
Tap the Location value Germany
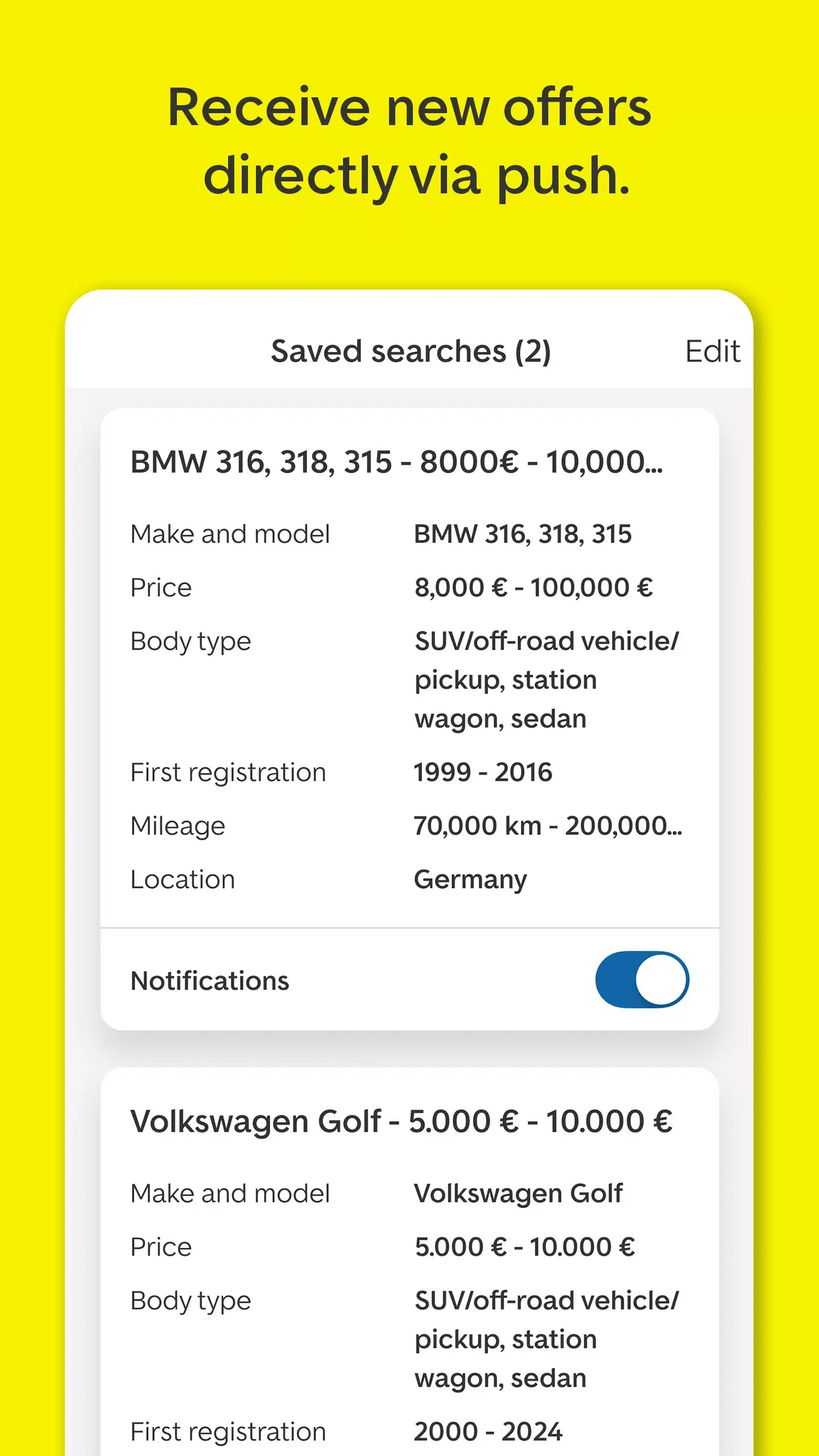[x=470, y=878]
